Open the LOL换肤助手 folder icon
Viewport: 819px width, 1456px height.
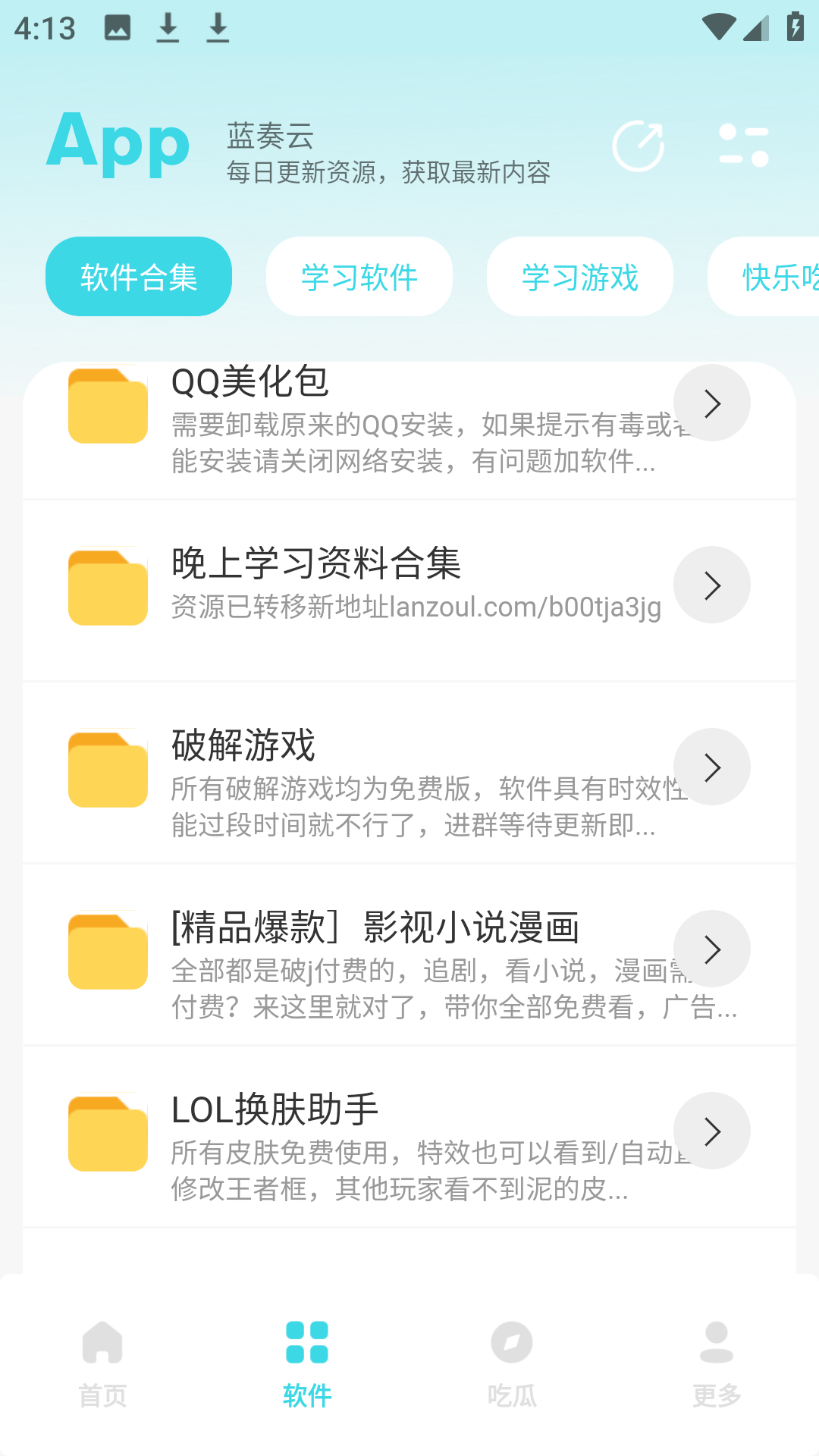(x=107, y=1132)
